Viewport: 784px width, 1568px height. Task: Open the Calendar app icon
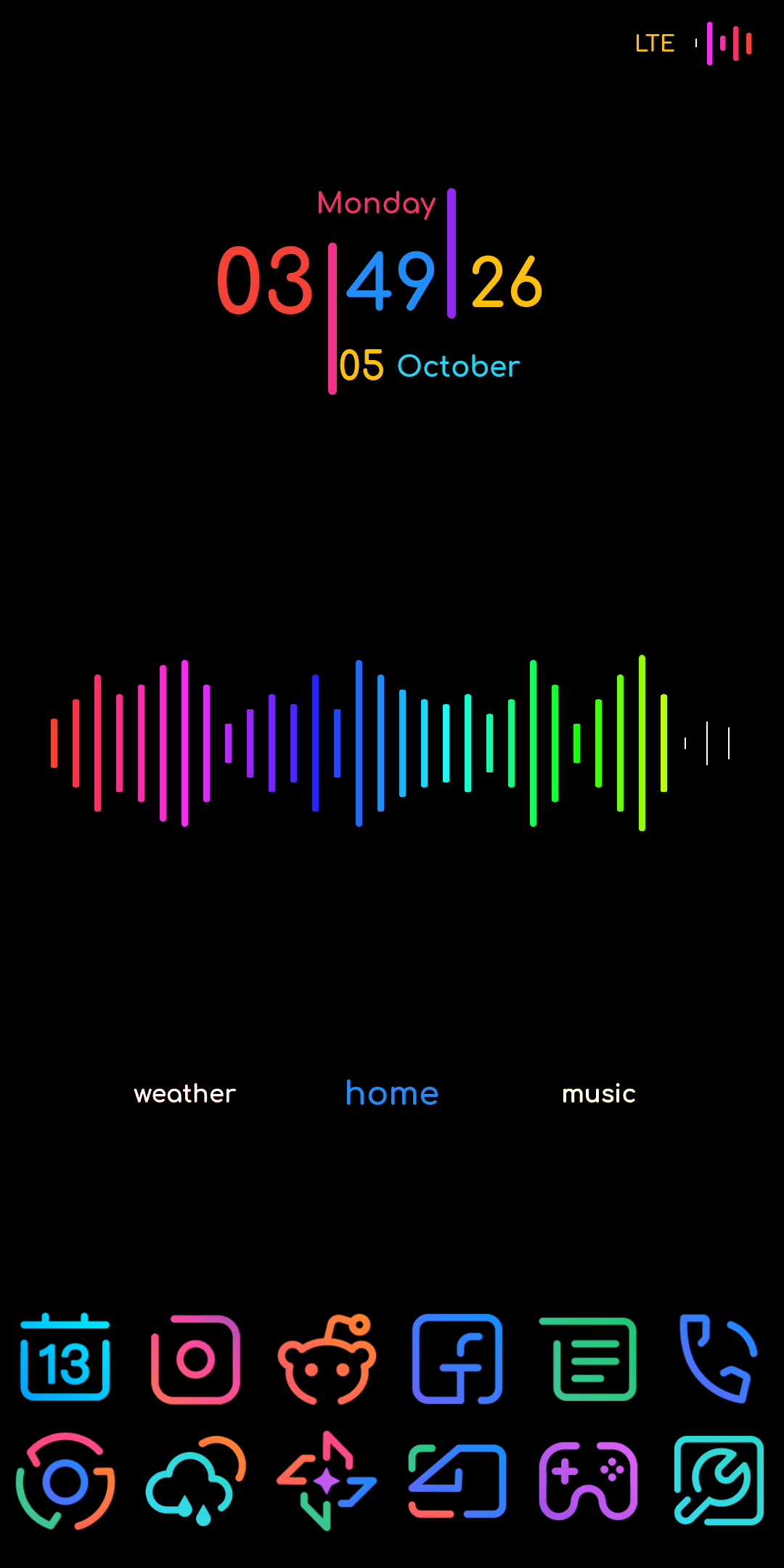click(x=66, y=1361)
